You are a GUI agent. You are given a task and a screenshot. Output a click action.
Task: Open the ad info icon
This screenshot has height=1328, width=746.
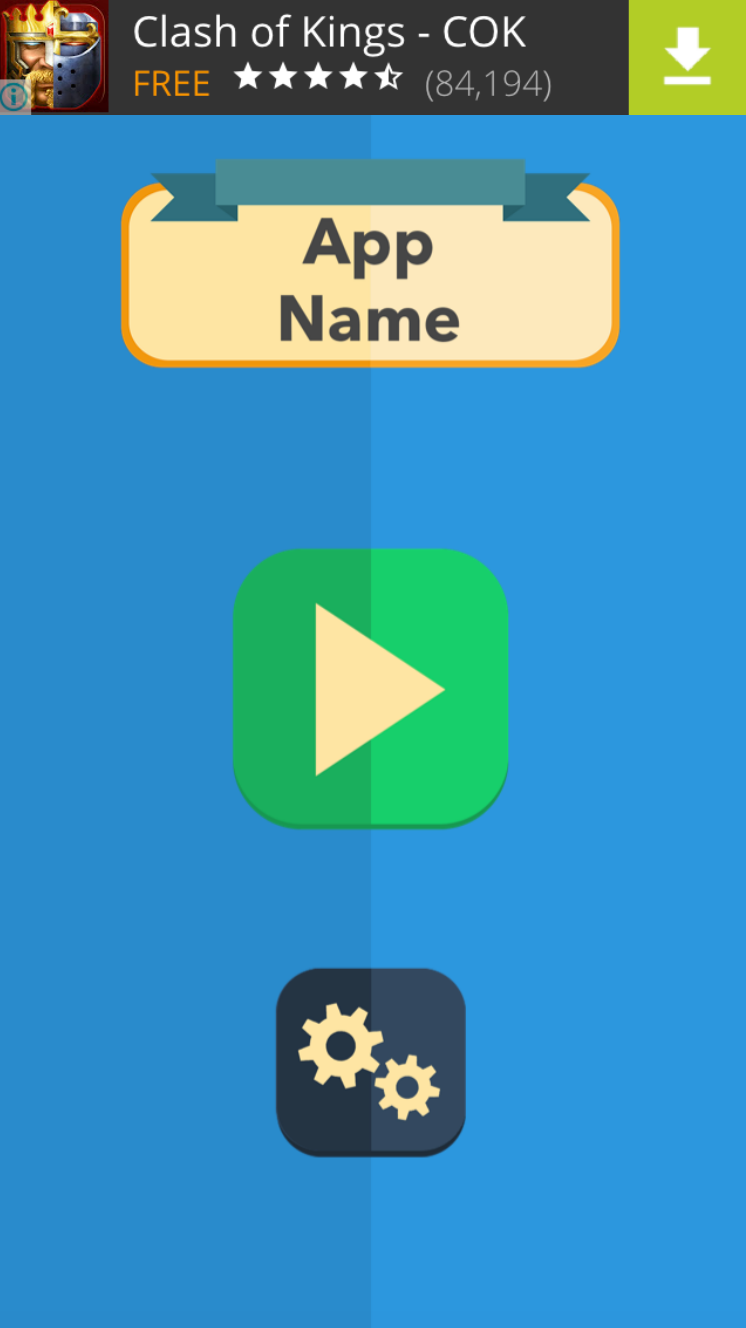pos(14,97)
